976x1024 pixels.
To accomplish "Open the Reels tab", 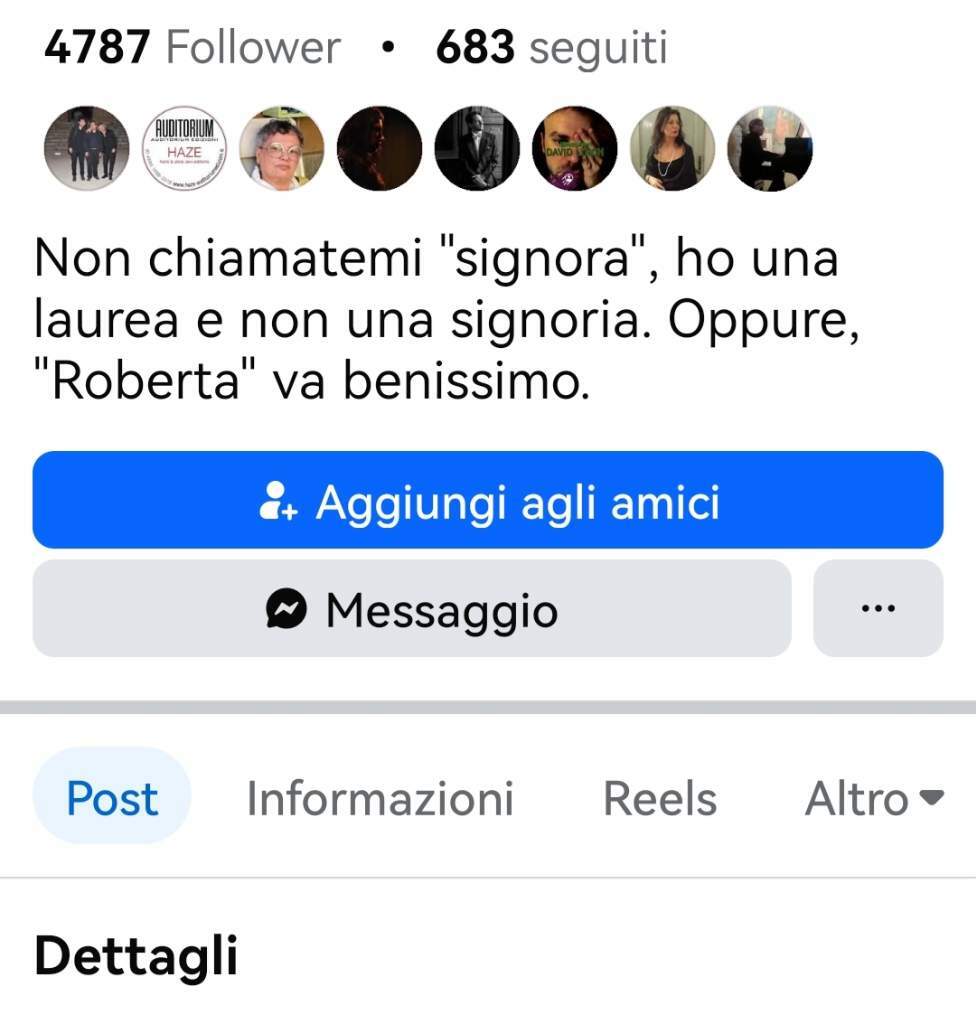I will 660,799.
